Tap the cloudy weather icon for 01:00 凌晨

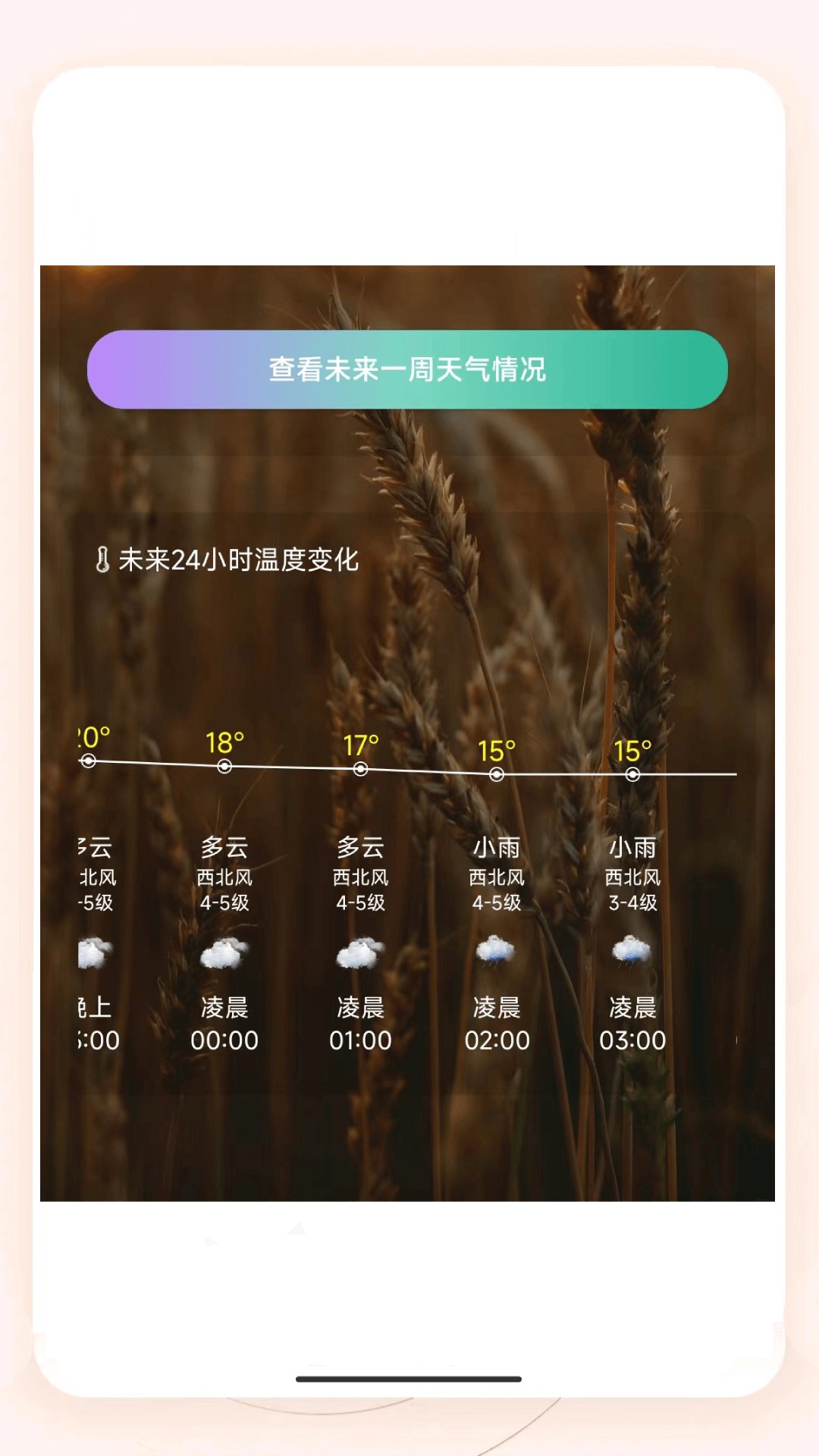[x=360, y=952]
